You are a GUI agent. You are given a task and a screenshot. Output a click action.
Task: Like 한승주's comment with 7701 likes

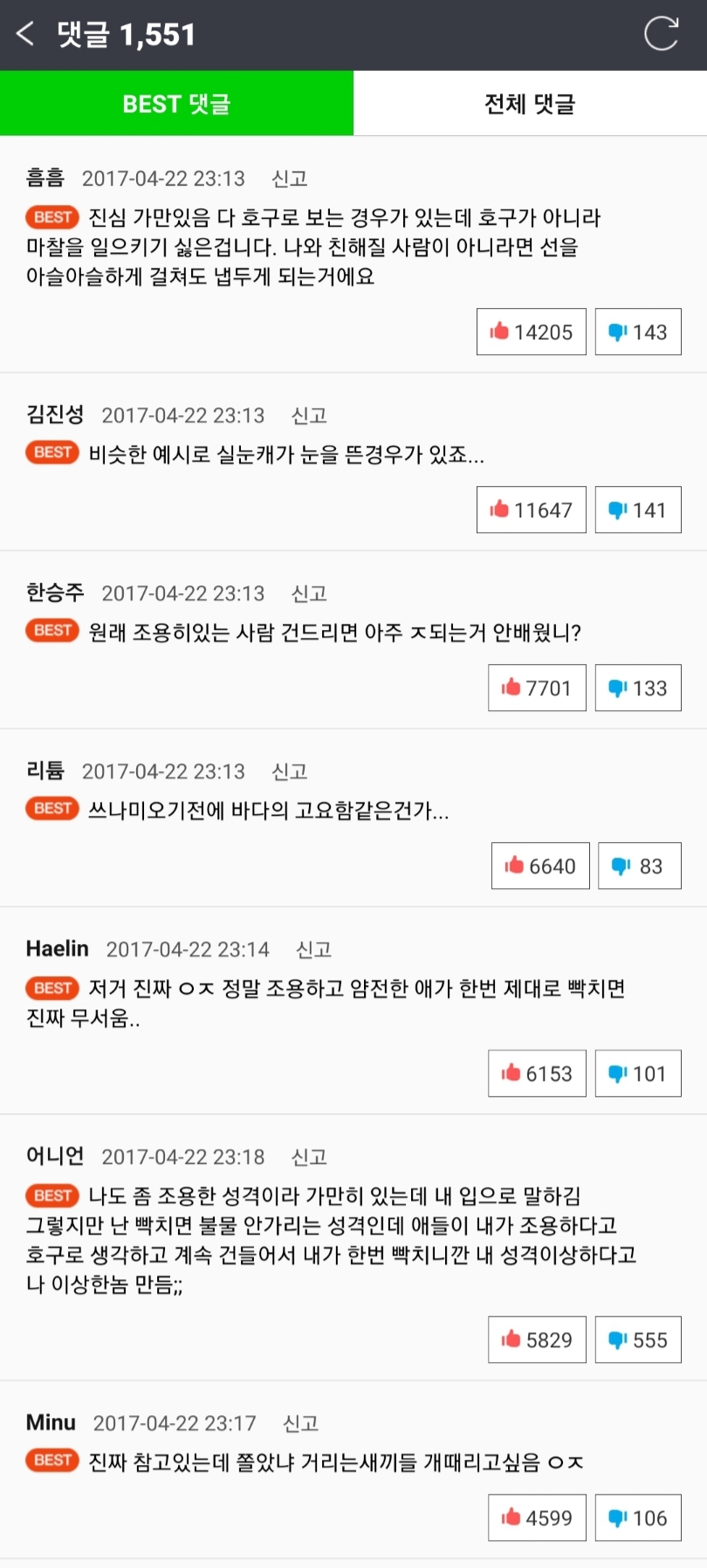pyautogui.click(x=537, y=688)
